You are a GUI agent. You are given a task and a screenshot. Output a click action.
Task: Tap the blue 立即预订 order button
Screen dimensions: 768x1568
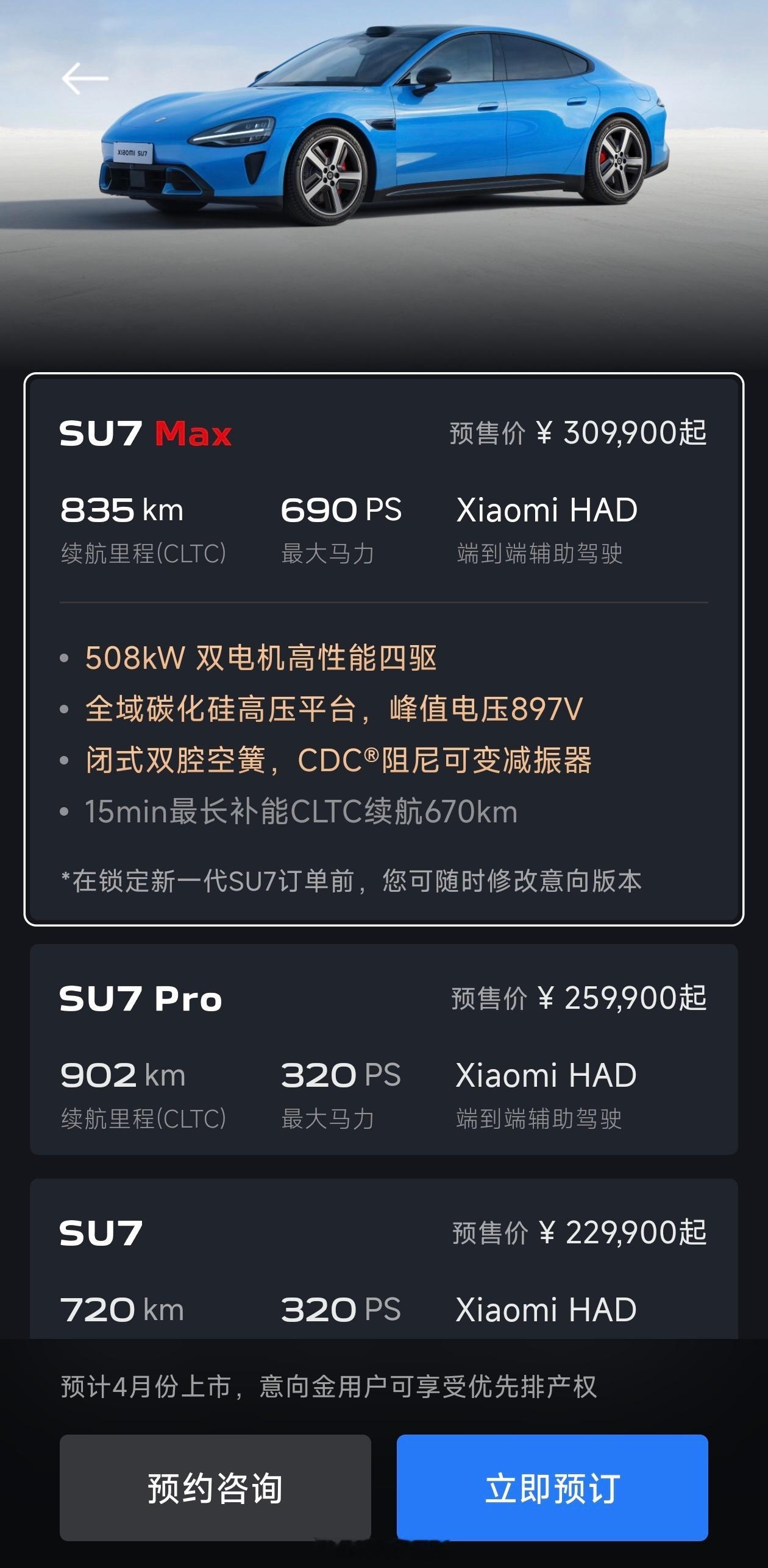point(552,1486)
